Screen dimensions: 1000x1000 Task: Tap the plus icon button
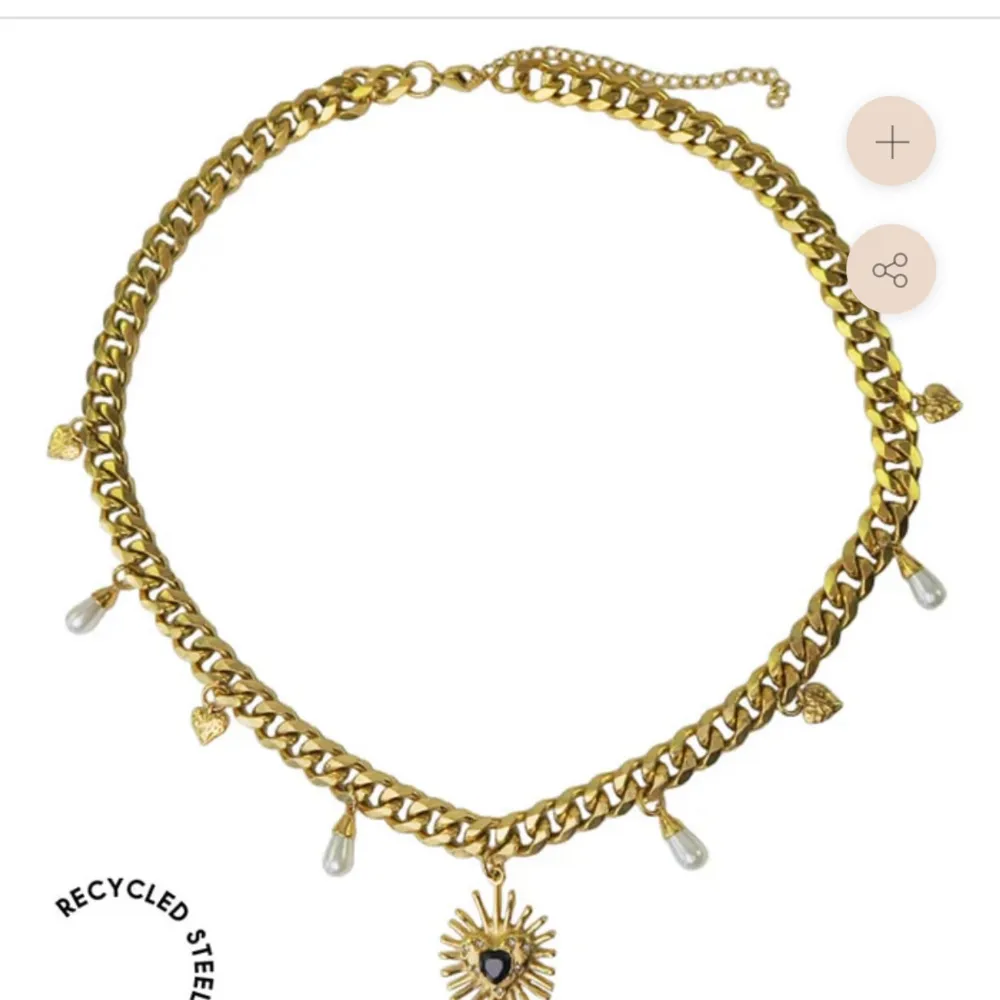[891, 142]
